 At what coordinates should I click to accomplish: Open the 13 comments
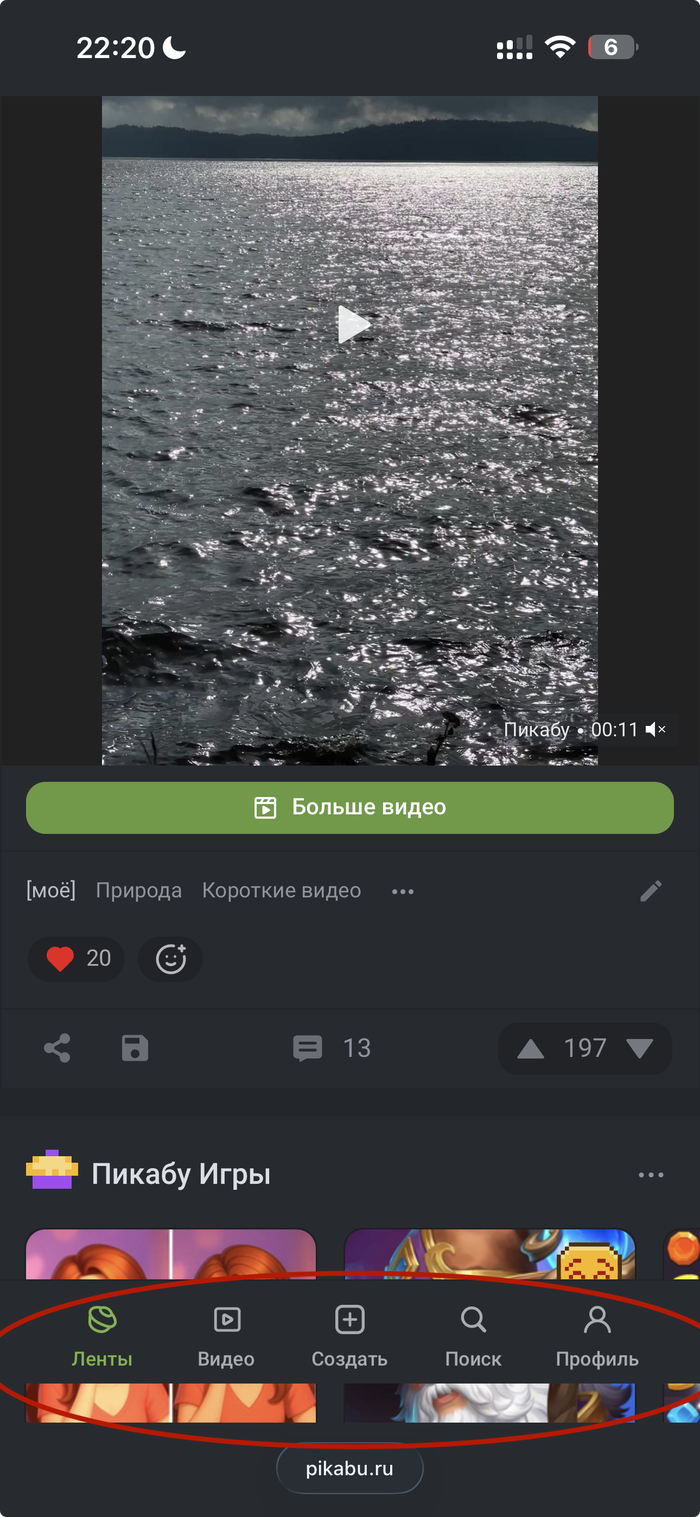pos(331,1048)
